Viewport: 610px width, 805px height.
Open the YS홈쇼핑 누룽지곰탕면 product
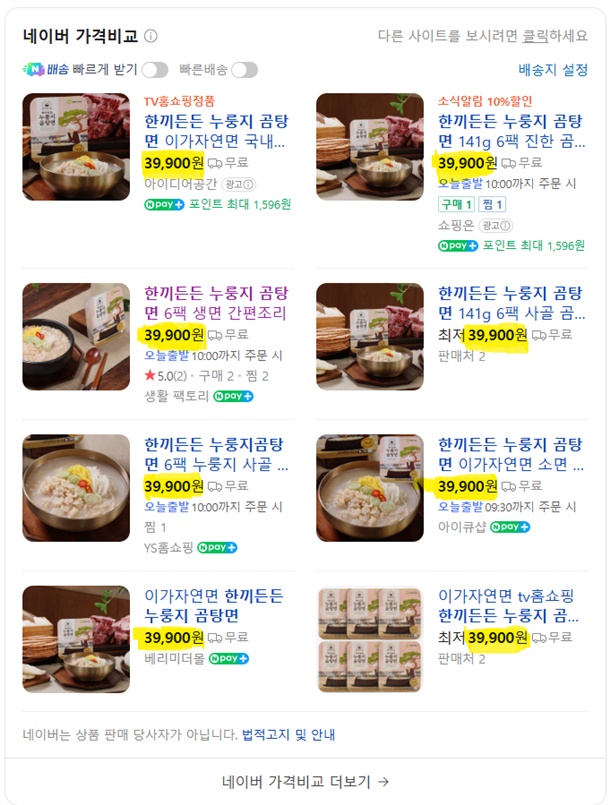click(216, 455)
